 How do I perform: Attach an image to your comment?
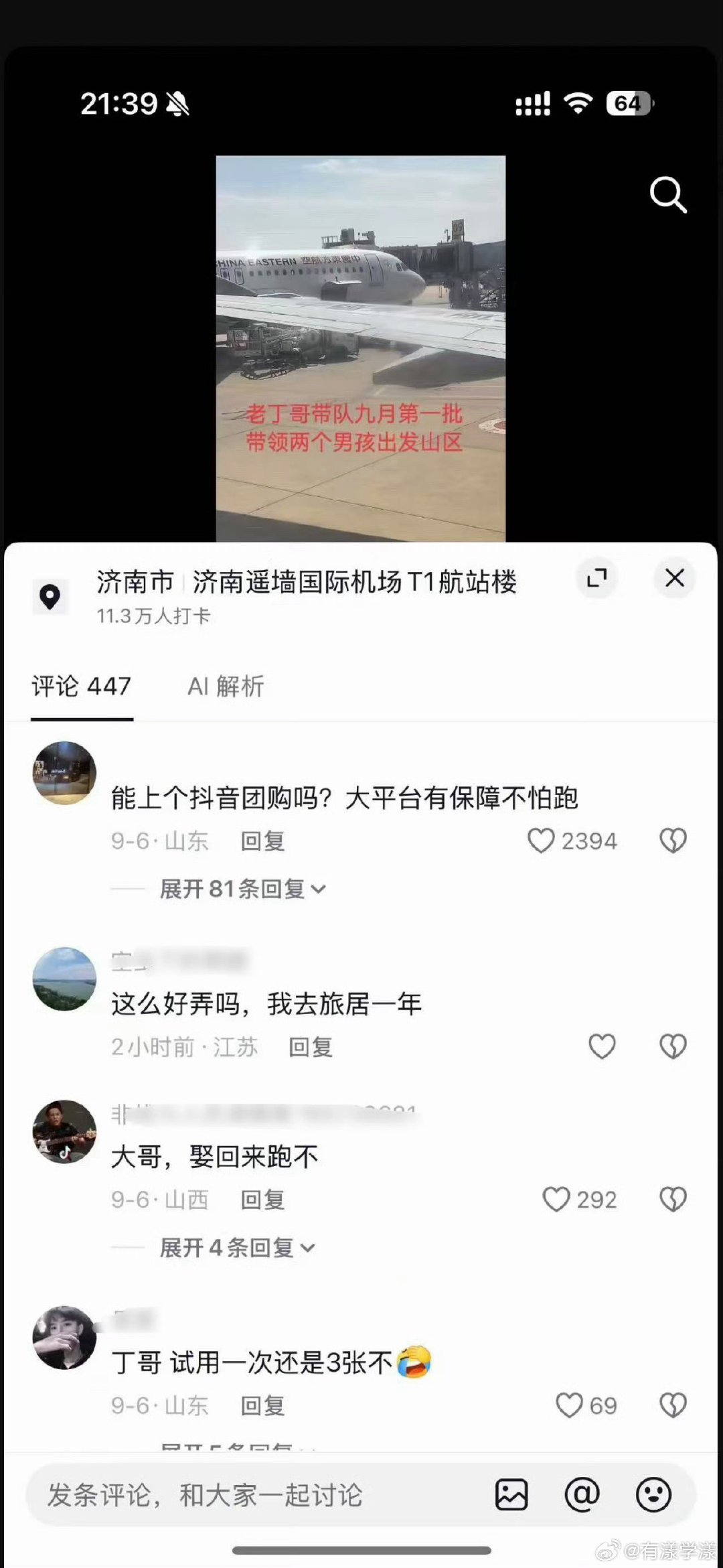coord(511,1495)
